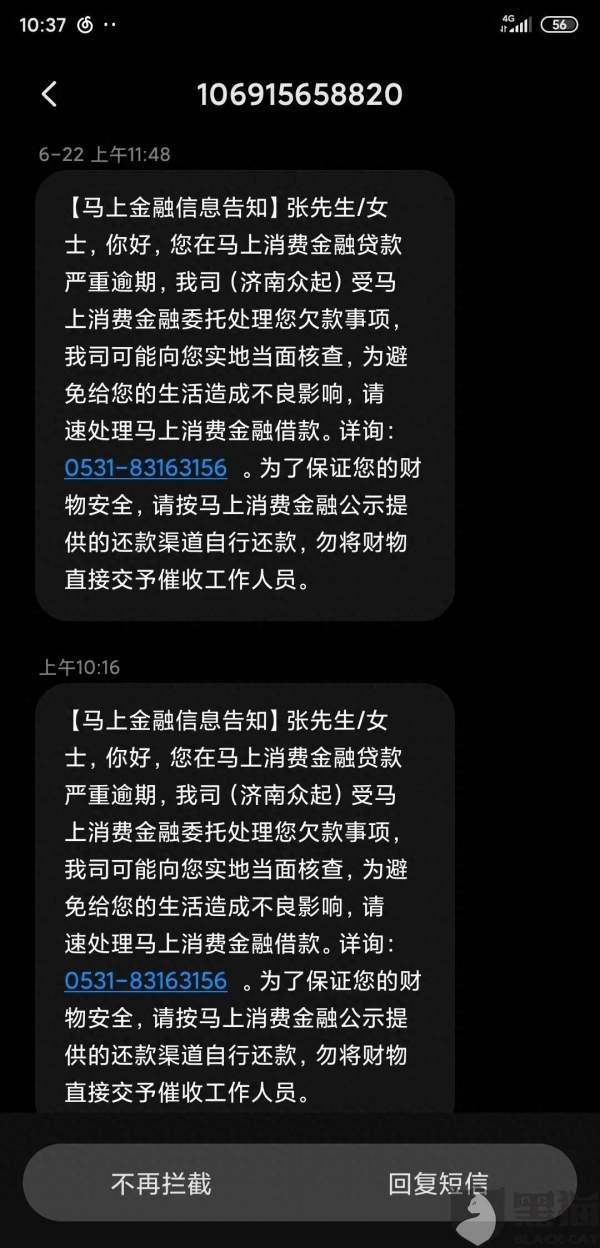This screenshot has height=1248, width=600.
Task: Open the phone link in the 上午10:16 message
Action: click(x=146, y=980)
